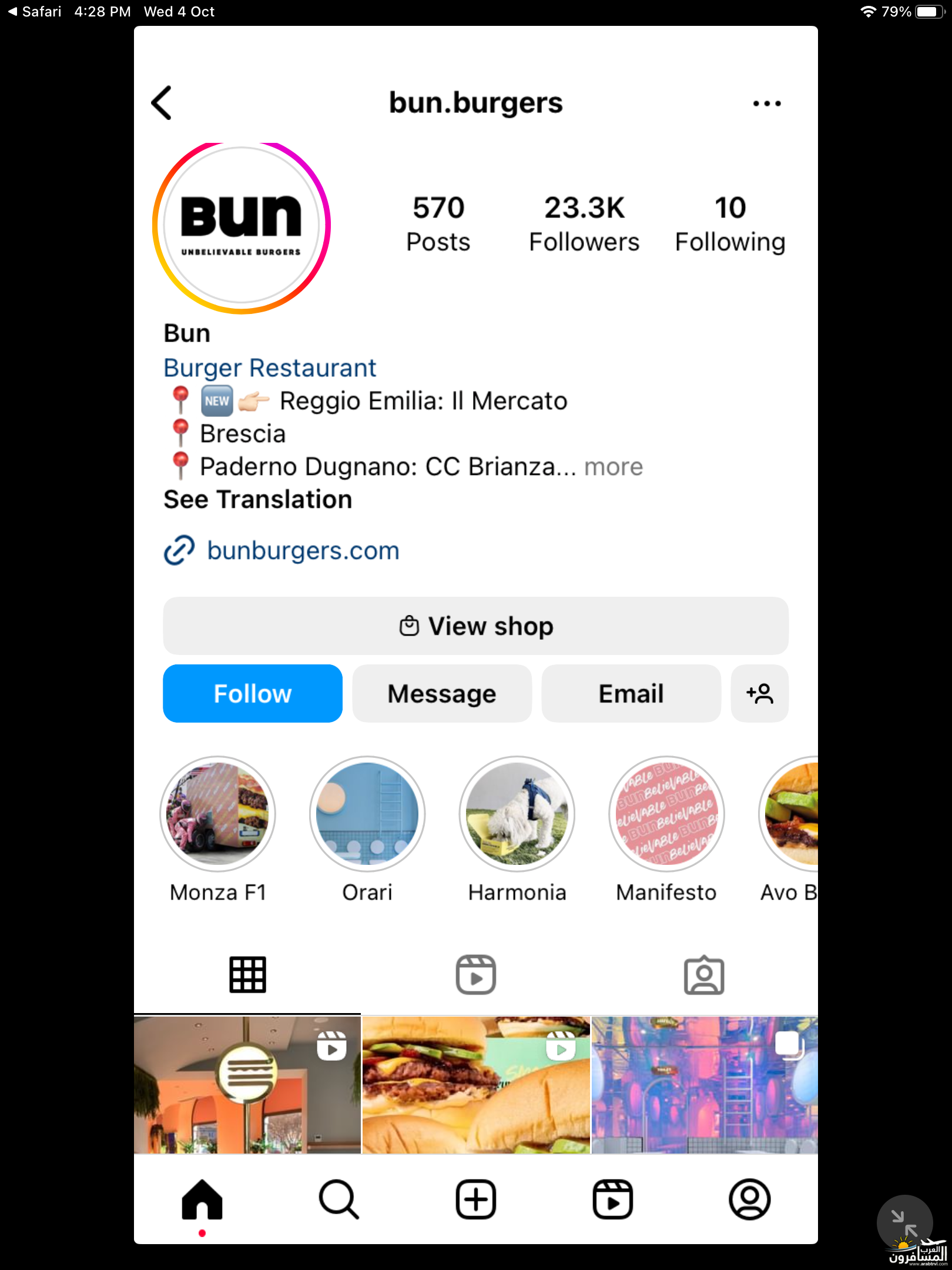952x1270 pixels.
Task: Email the restaurant
Action: click(x=631, y=694)
